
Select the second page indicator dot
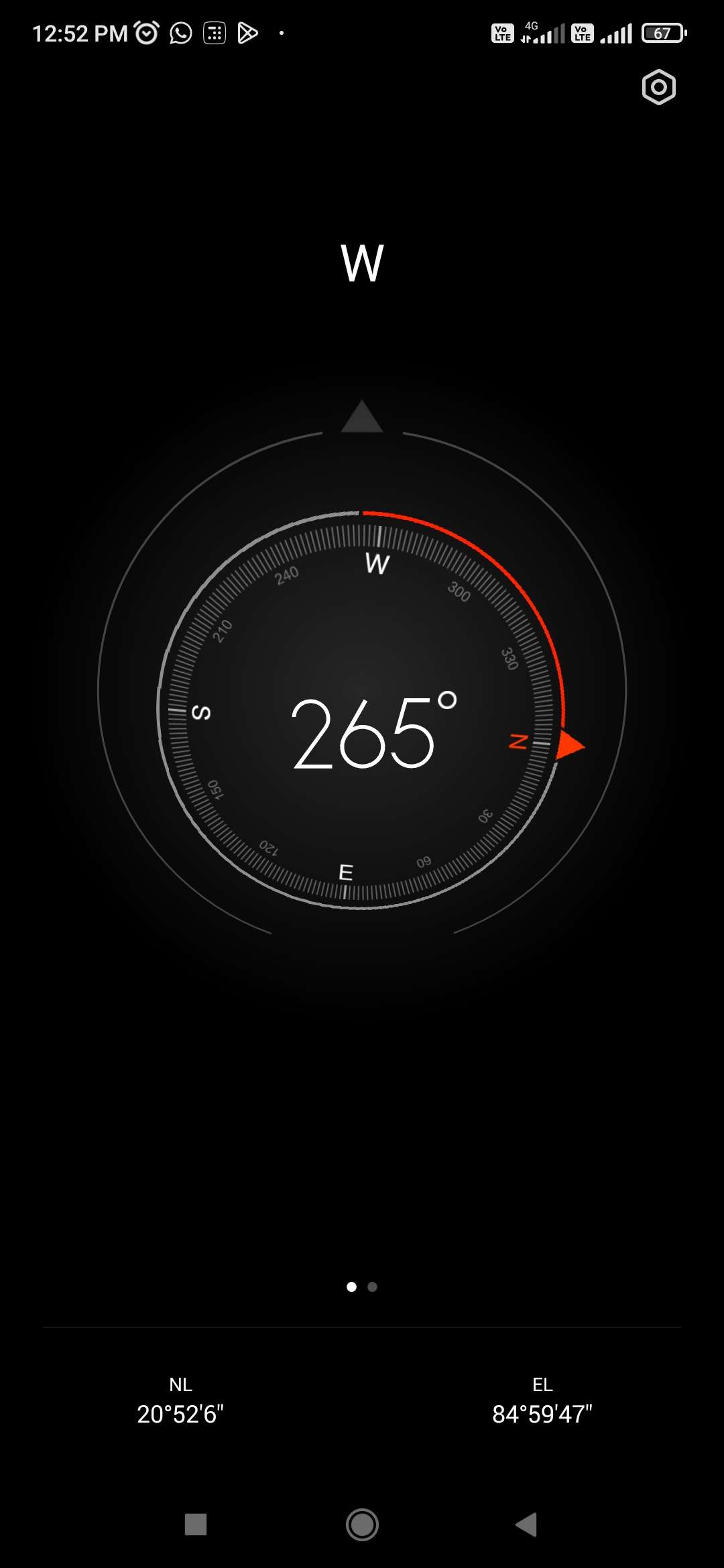point(373,1287)
